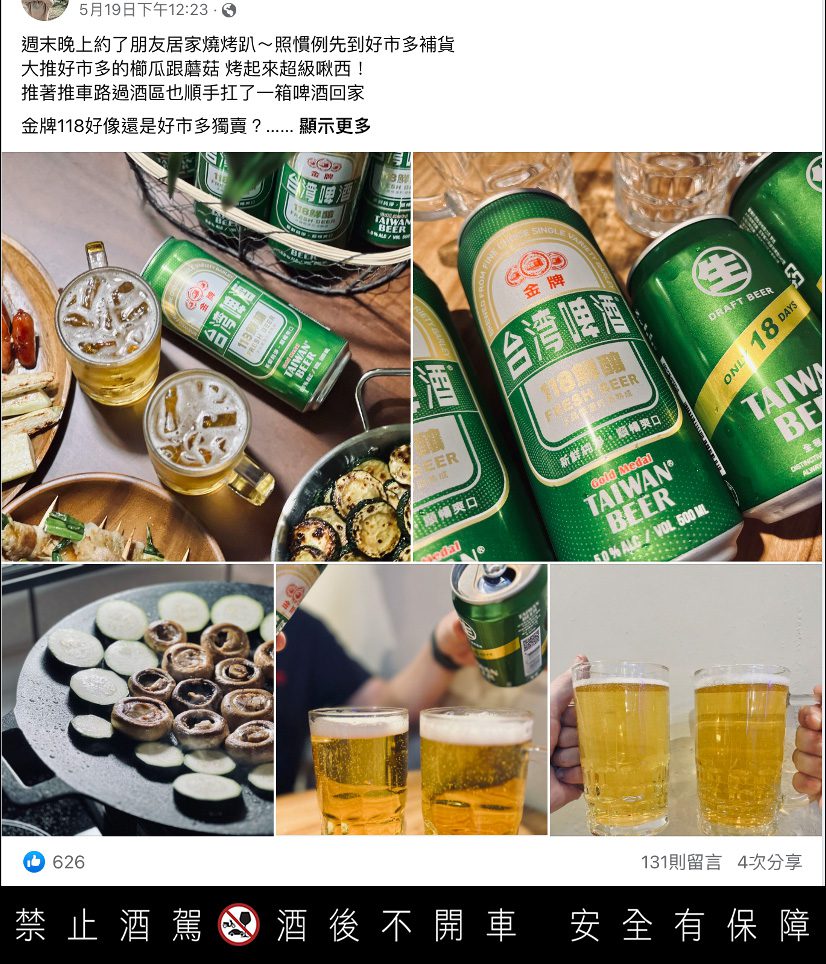This screenshot has width=826, height=964.
Task: View the 4次分享 shares list
Action: (769, 862)
